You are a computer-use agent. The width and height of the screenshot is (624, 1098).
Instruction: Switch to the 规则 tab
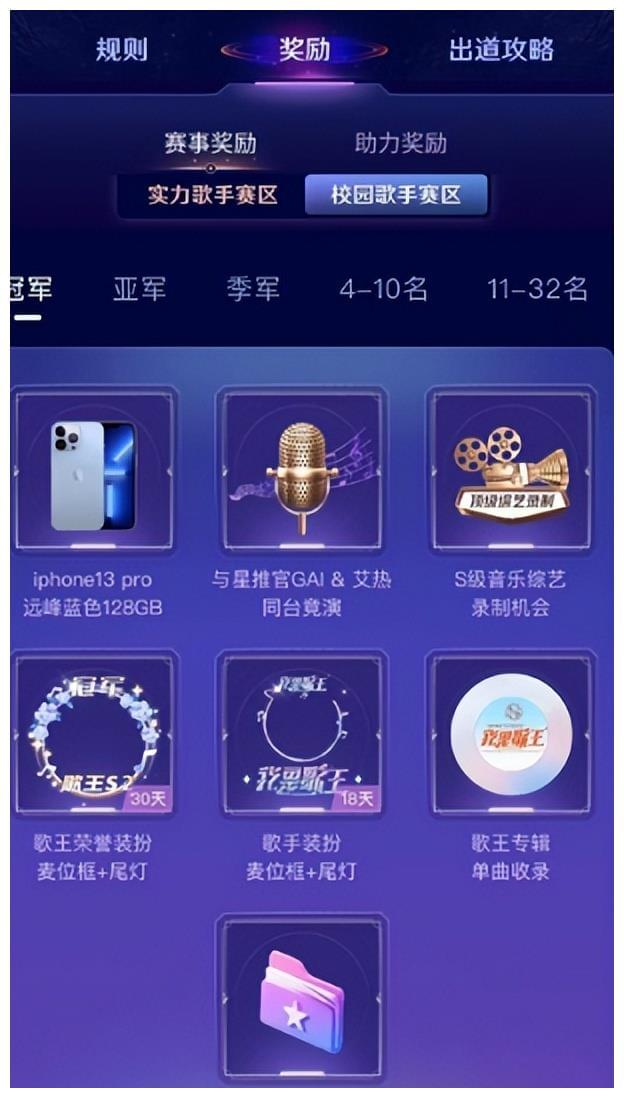[122, 50]
